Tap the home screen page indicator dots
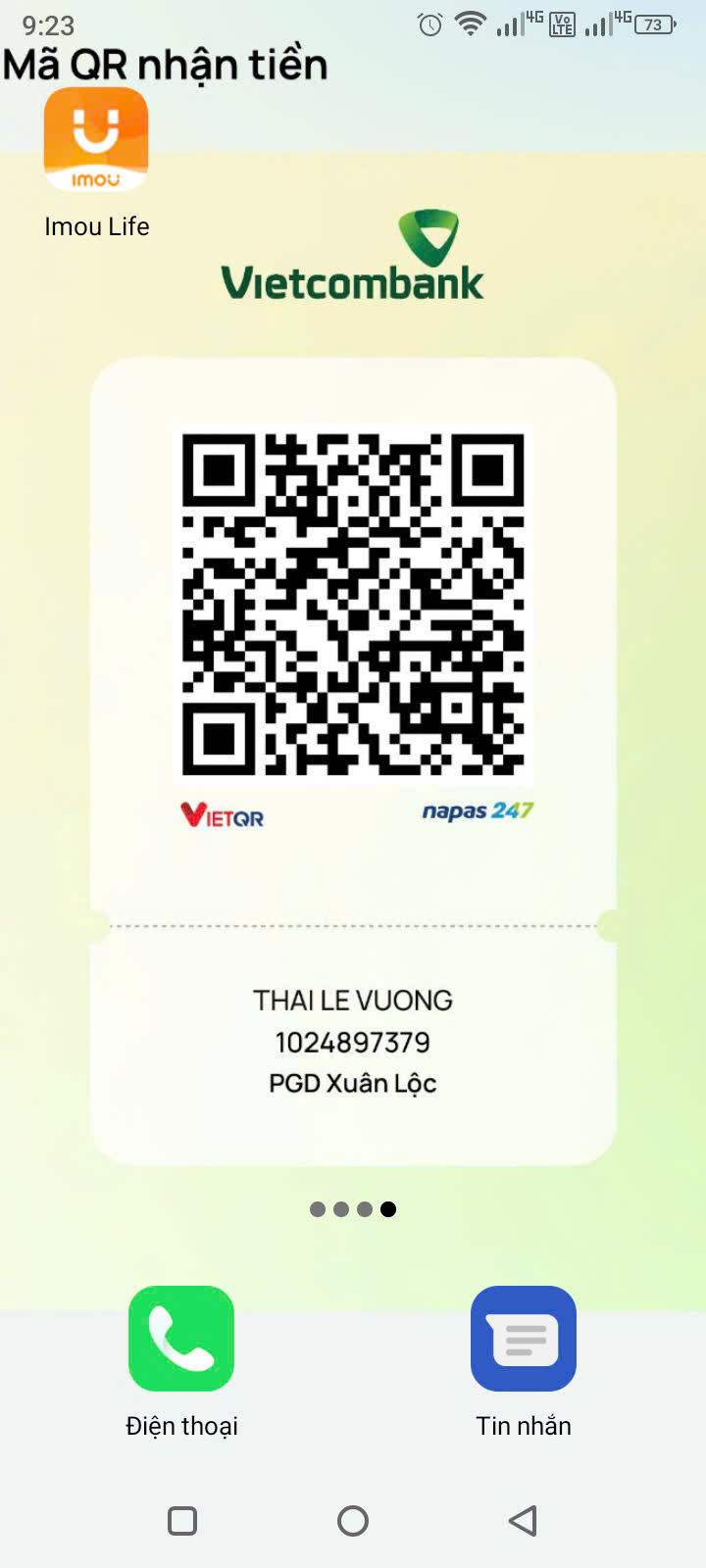The width and height of the screenshot is (706, 1568). click(353, 1209)
